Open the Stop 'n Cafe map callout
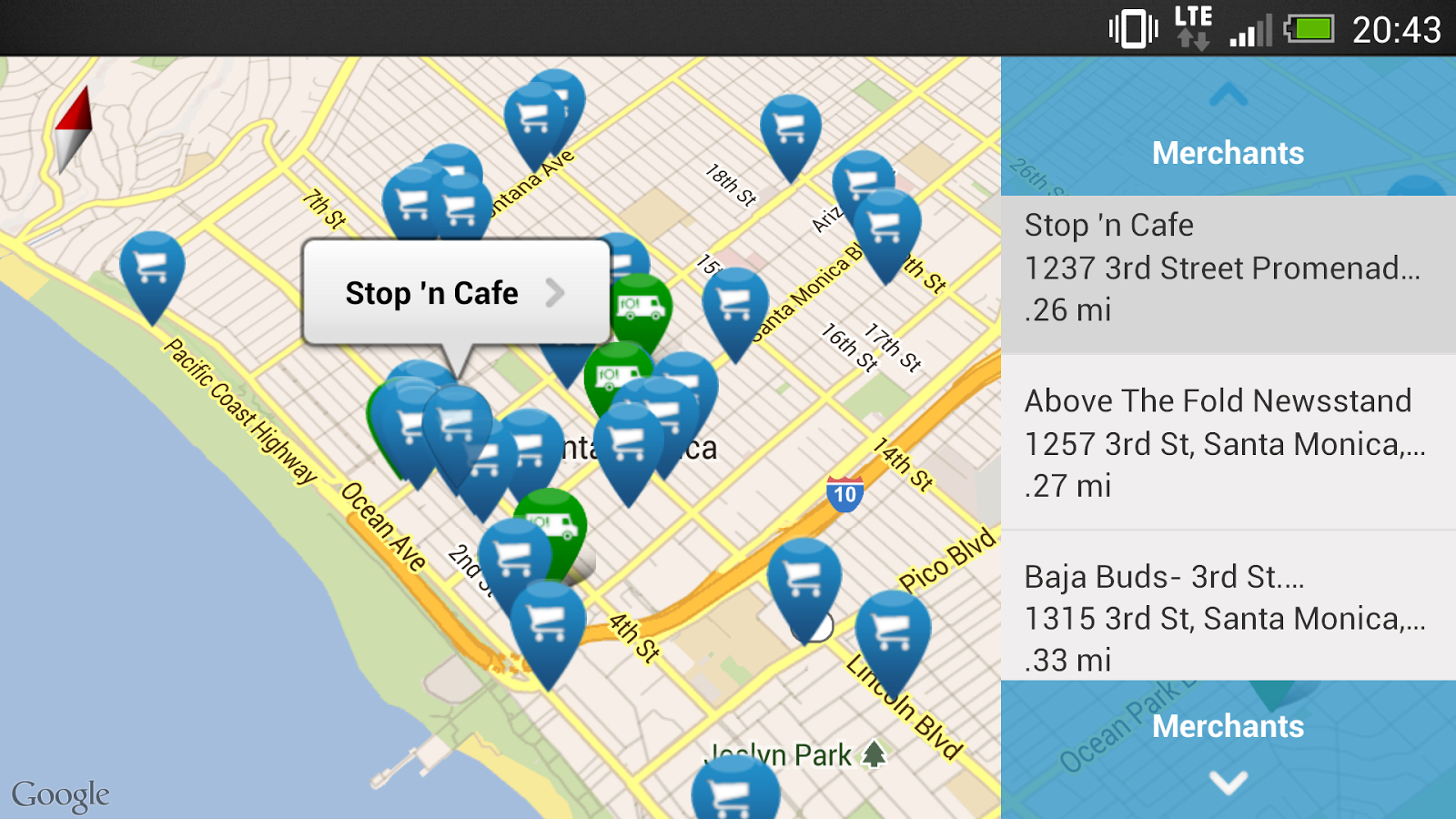This screenshot has height=819, width=1456. tap(455, 293)
